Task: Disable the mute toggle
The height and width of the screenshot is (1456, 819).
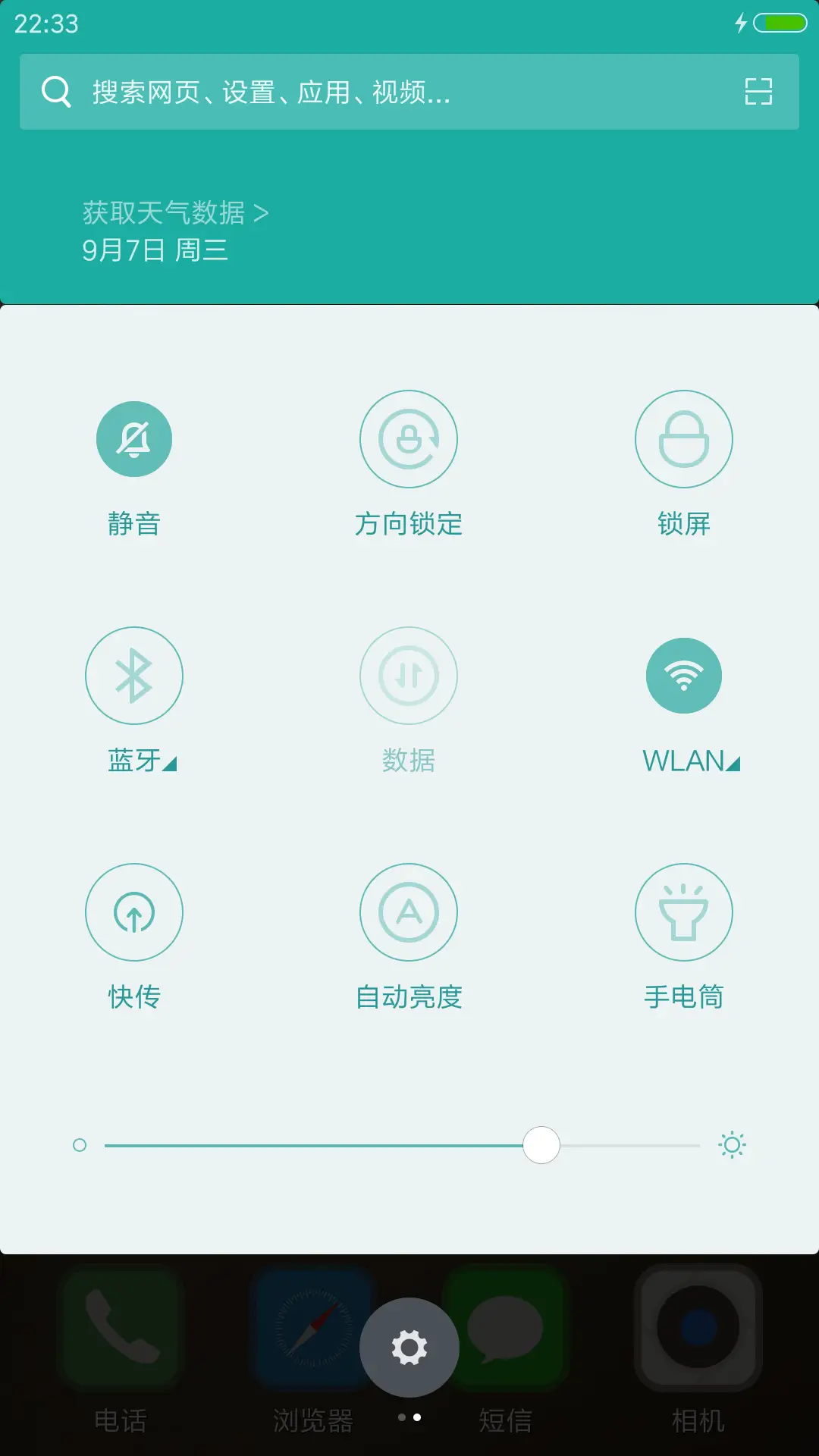Action: coord(134,439)
